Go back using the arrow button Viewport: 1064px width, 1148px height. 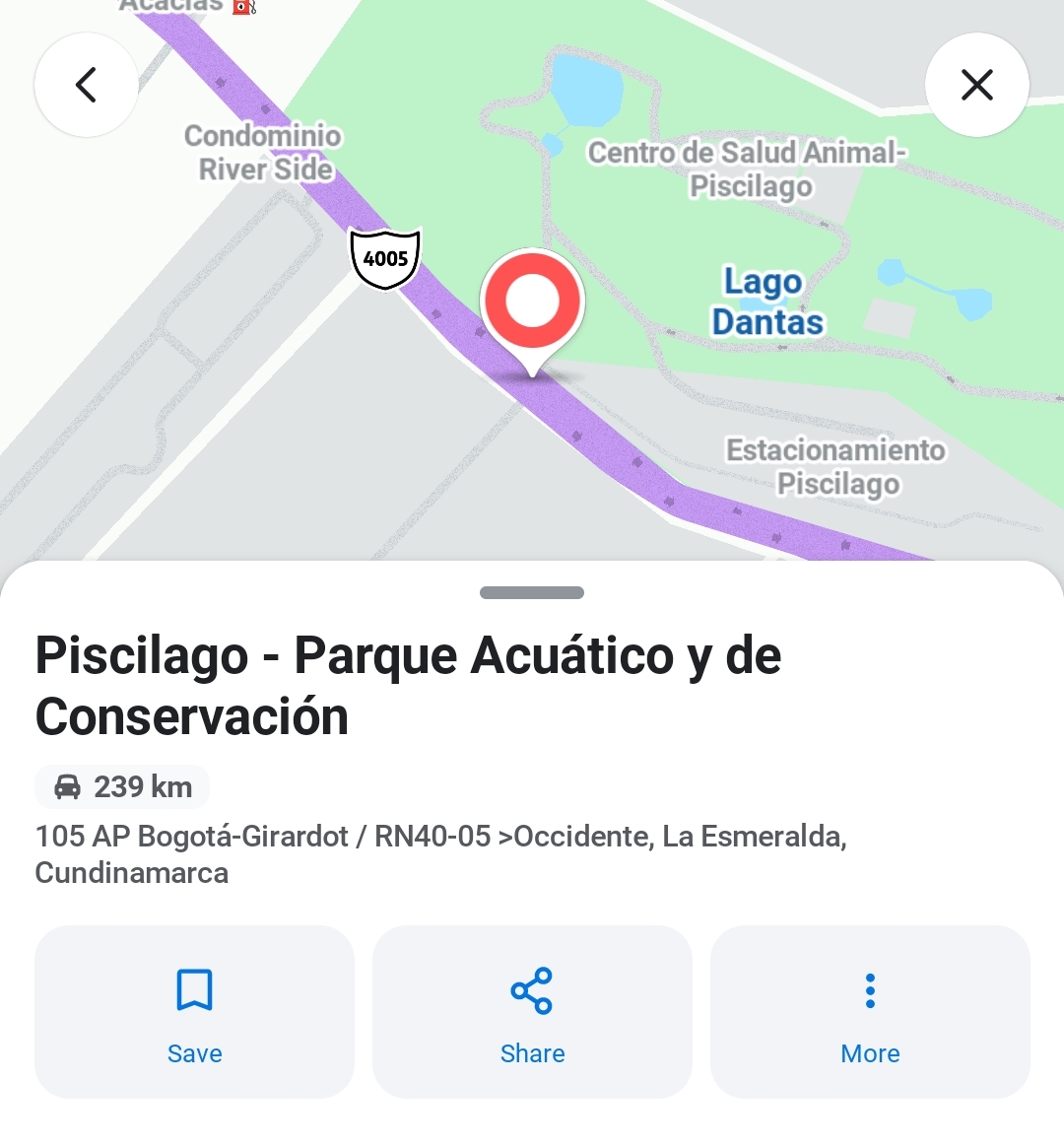(87, 85)
